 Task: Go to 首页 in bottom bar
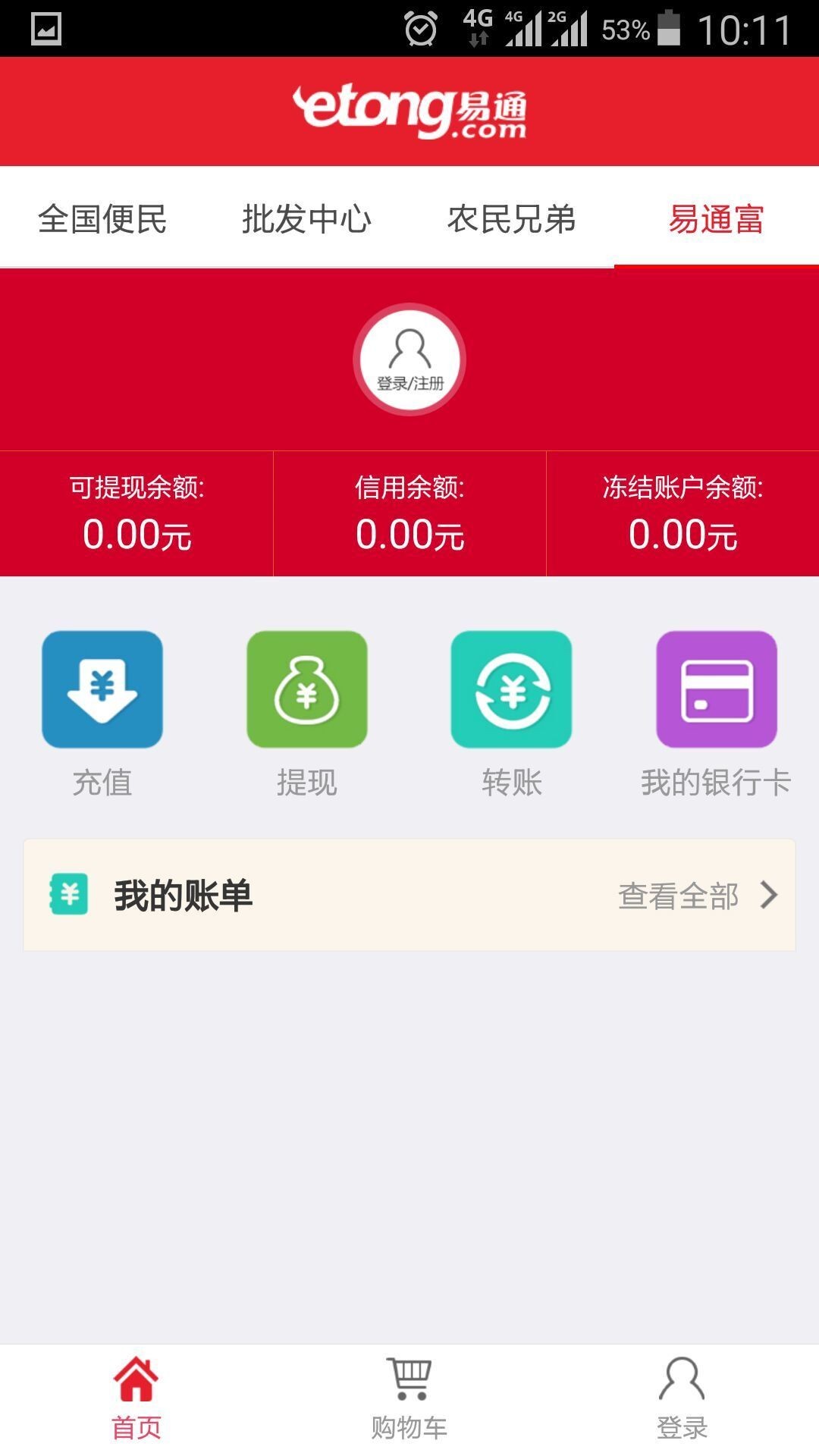coord(136,1399)
